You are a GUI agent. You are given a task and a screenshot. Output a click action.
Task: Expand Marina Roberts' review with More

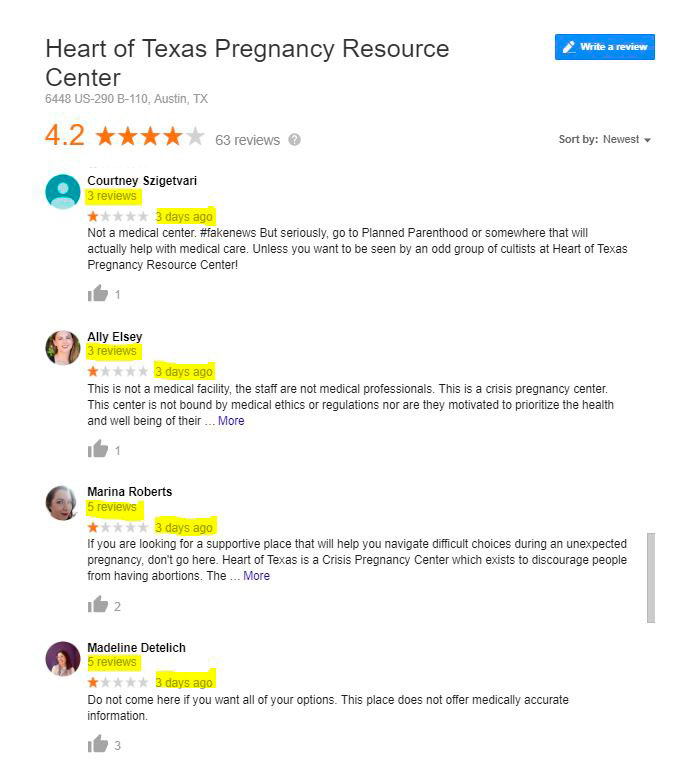click(256, 576)
